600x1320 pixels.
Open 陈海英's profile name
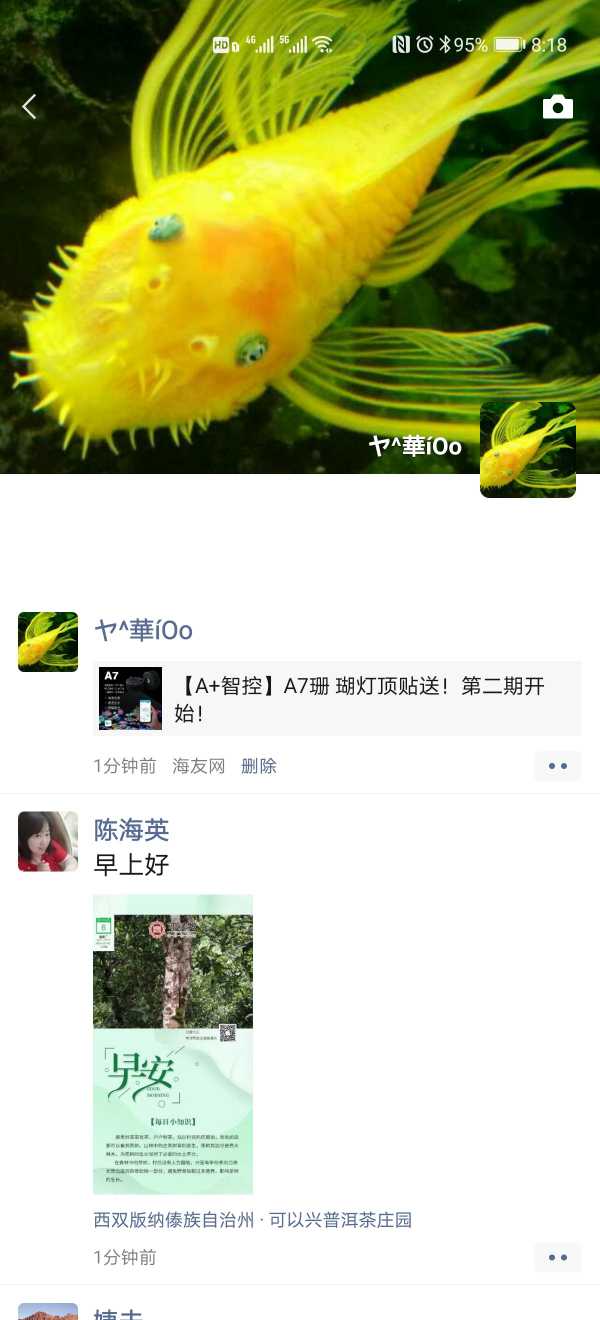[x=131, y=829]
